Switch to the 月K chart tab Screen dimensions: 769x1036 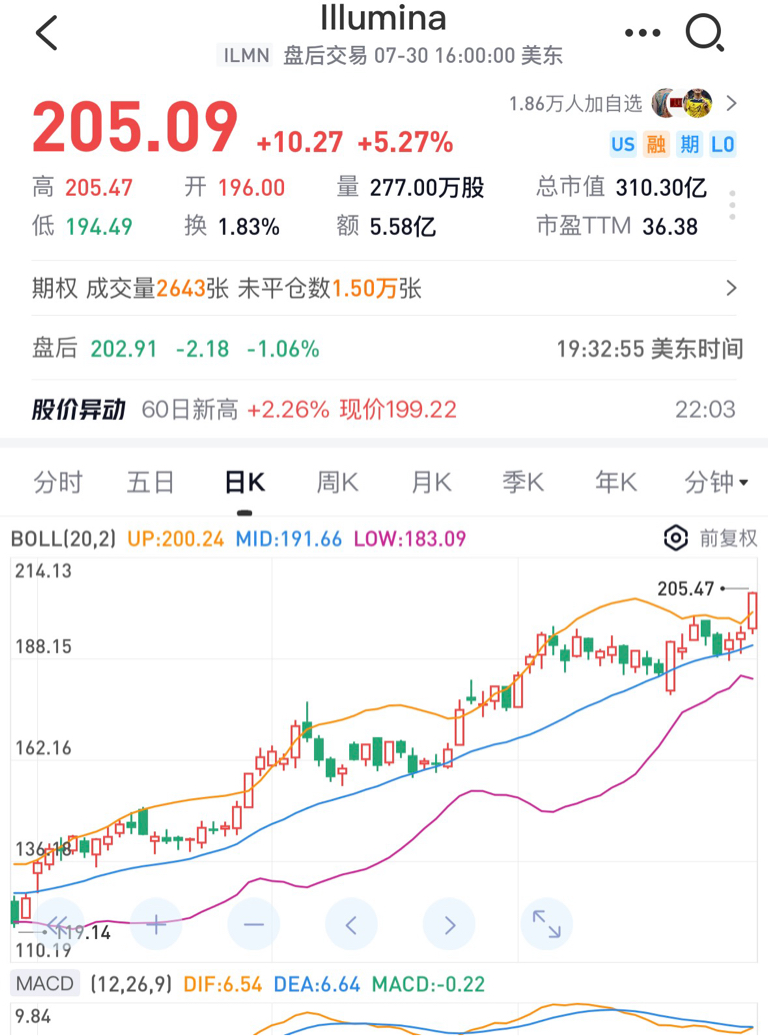coord(431,482)
